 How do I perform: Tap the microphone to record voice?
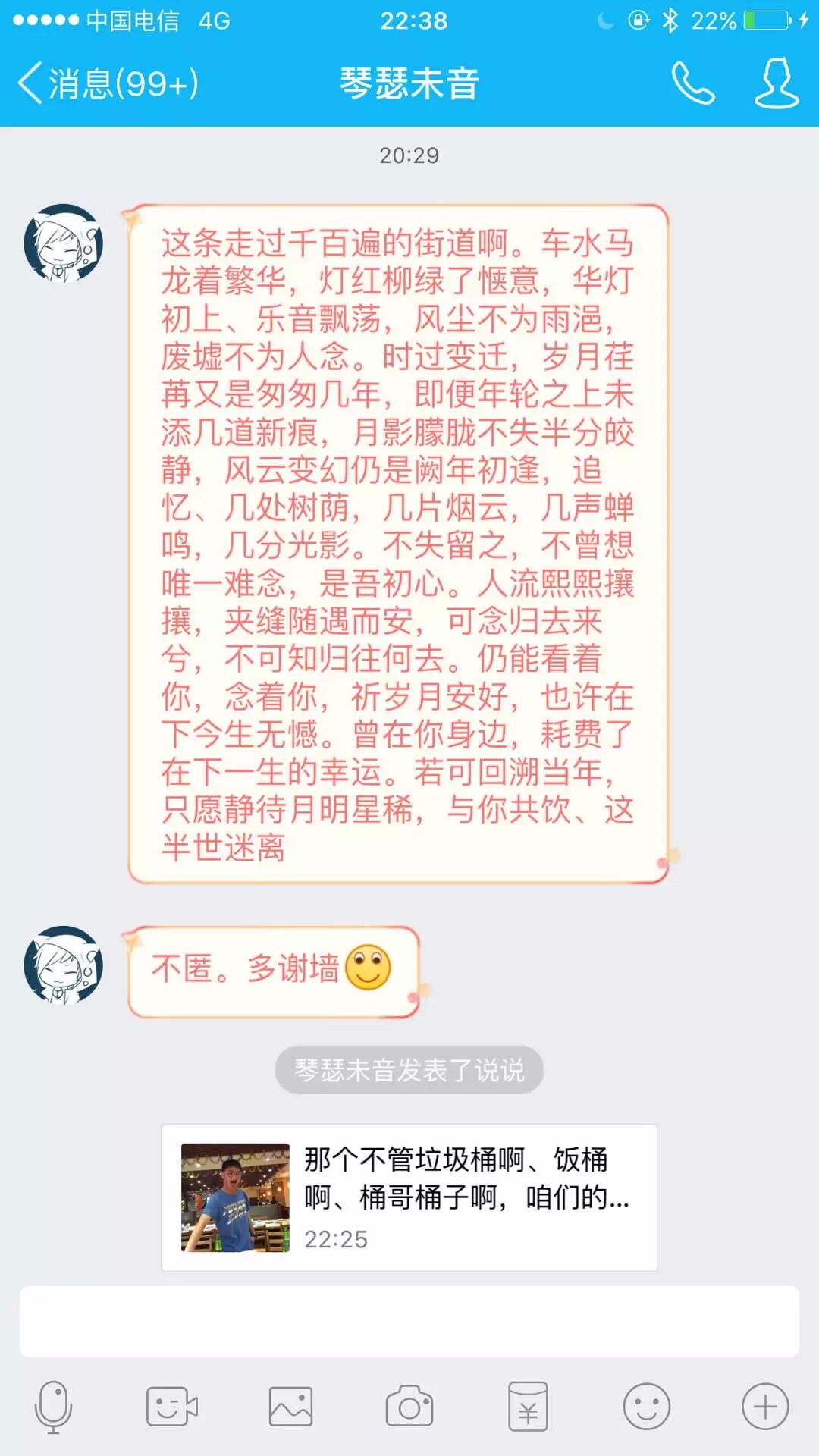[x=53, y=1407]
